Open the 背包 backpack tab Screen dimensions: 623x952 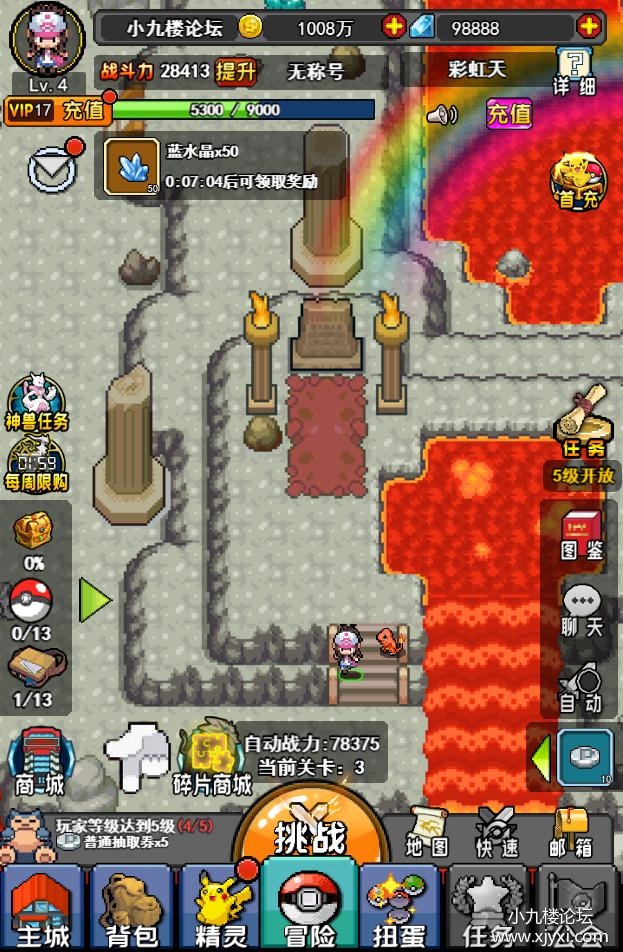(131, 908)
